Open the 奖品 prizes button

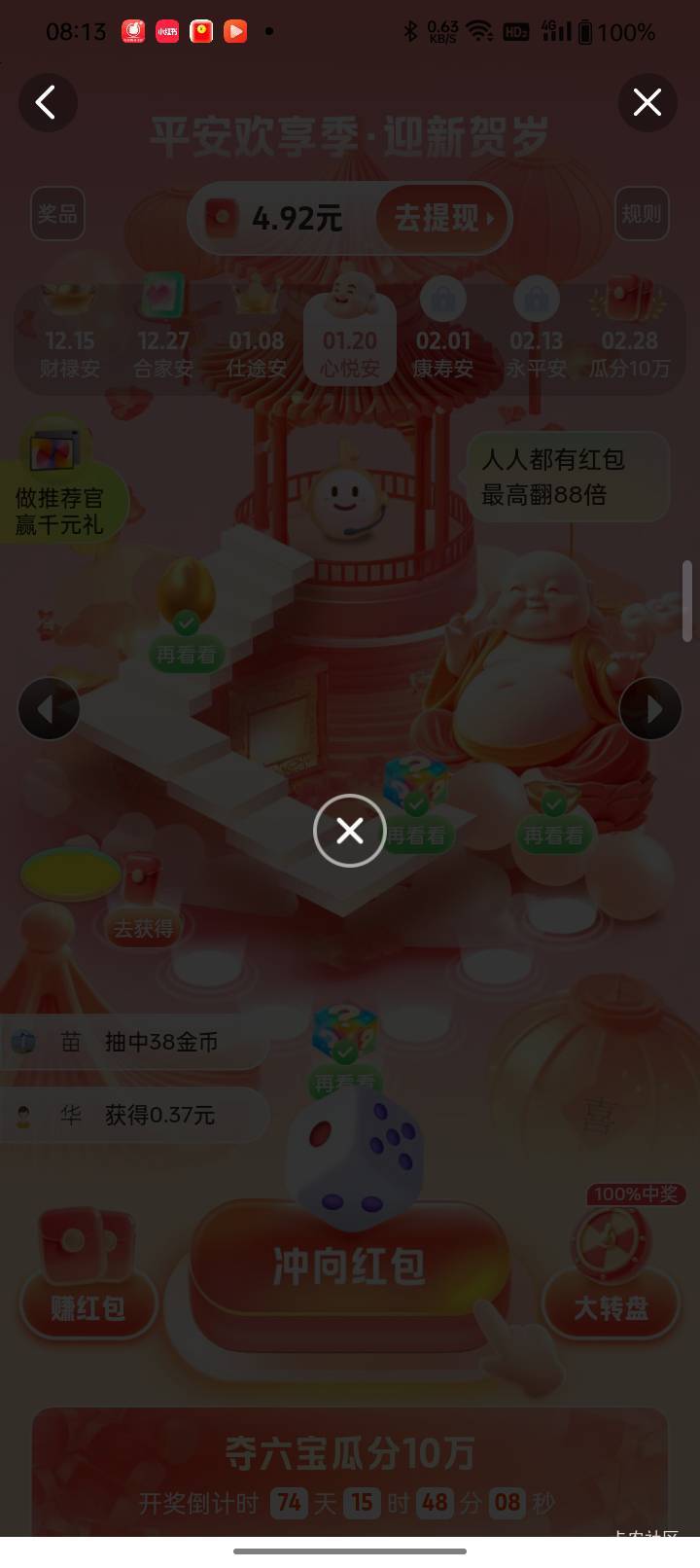[x=57, y=214]
